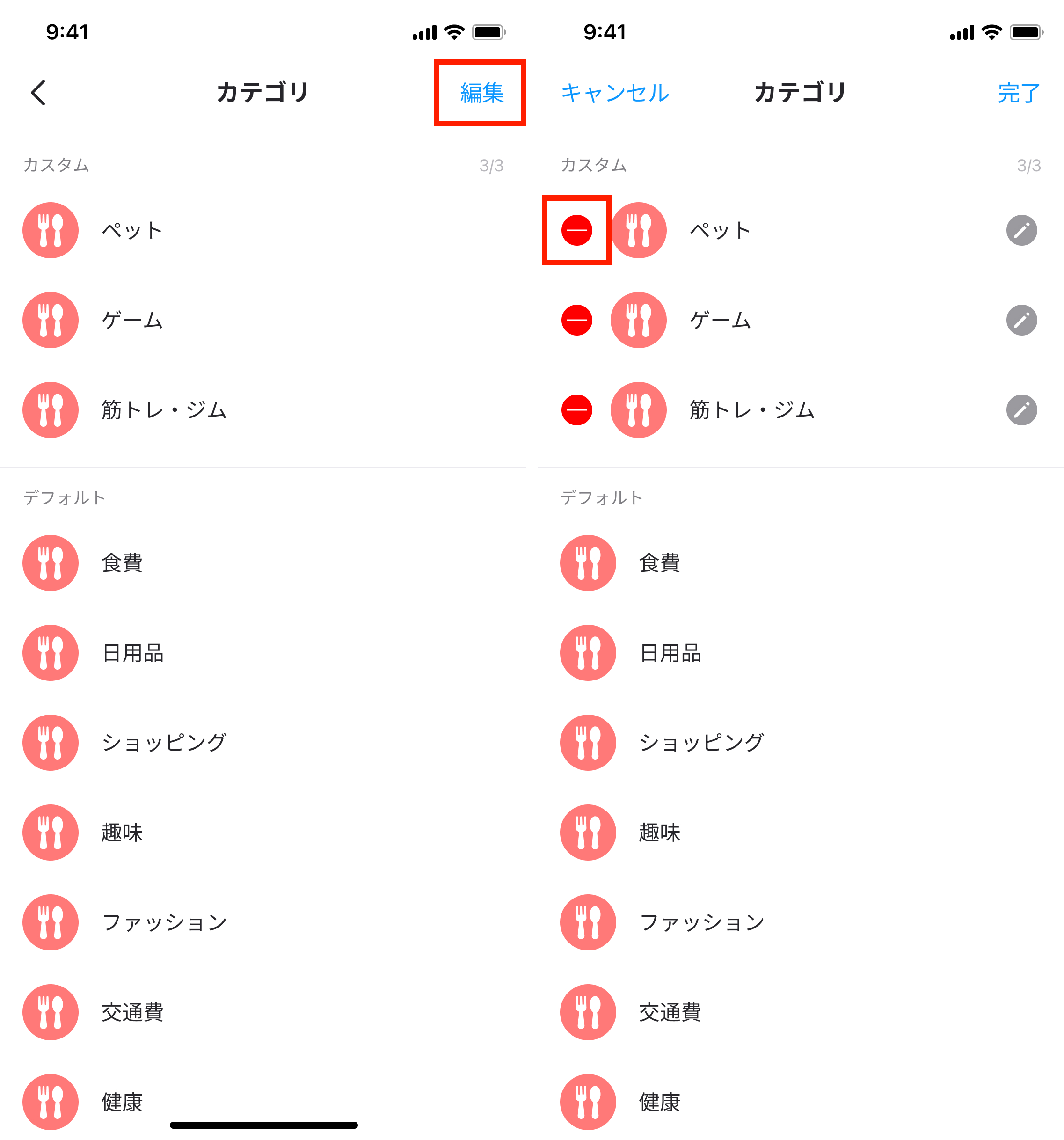This screenshot has width=1064, height=1140.
Task: Tap キャンセル to cancel editing
Action: pyautogui.click(x=614, y=93)
